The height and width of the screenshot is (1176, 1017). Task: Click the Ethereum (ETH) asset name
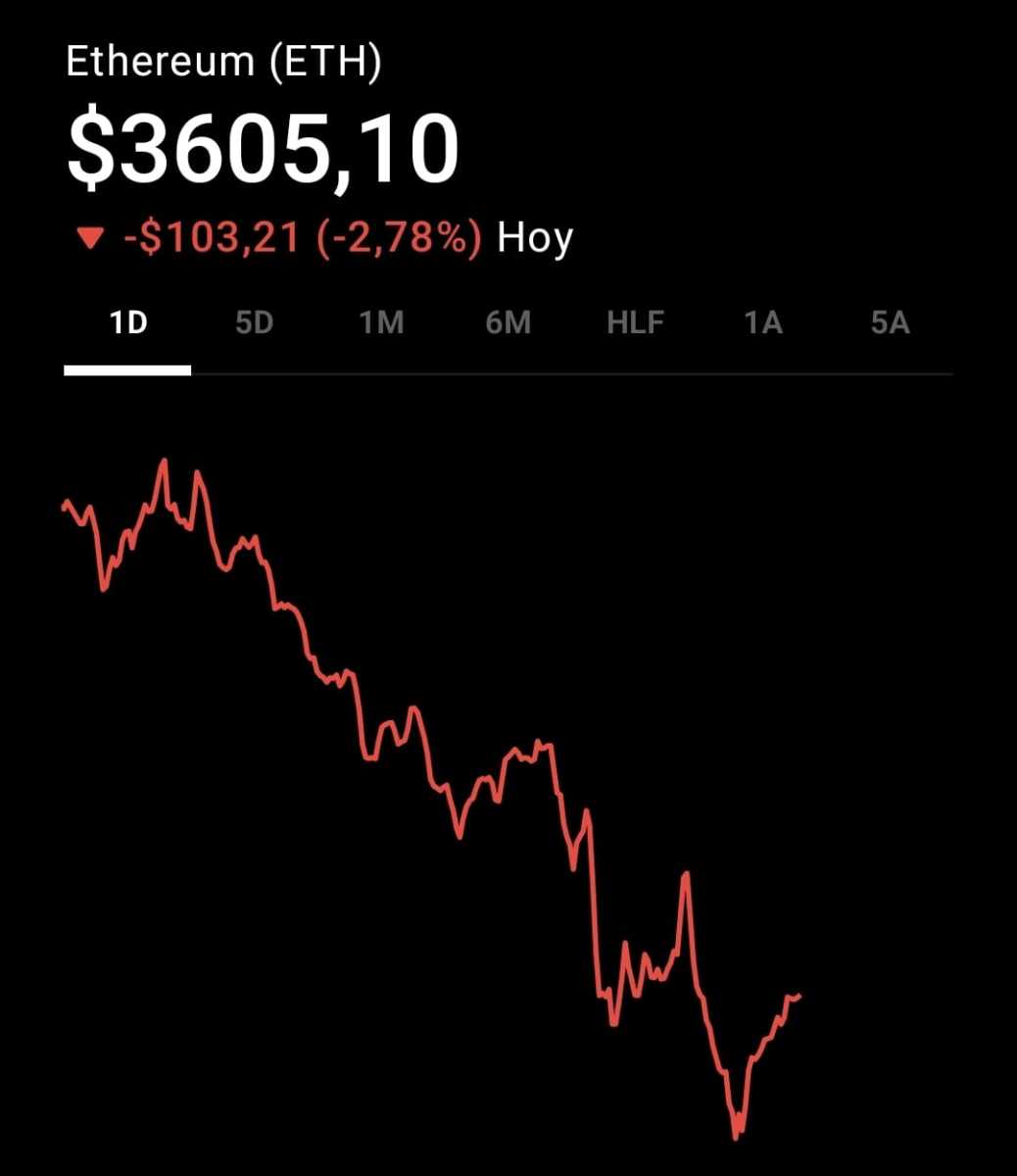[x=223, y=61]
